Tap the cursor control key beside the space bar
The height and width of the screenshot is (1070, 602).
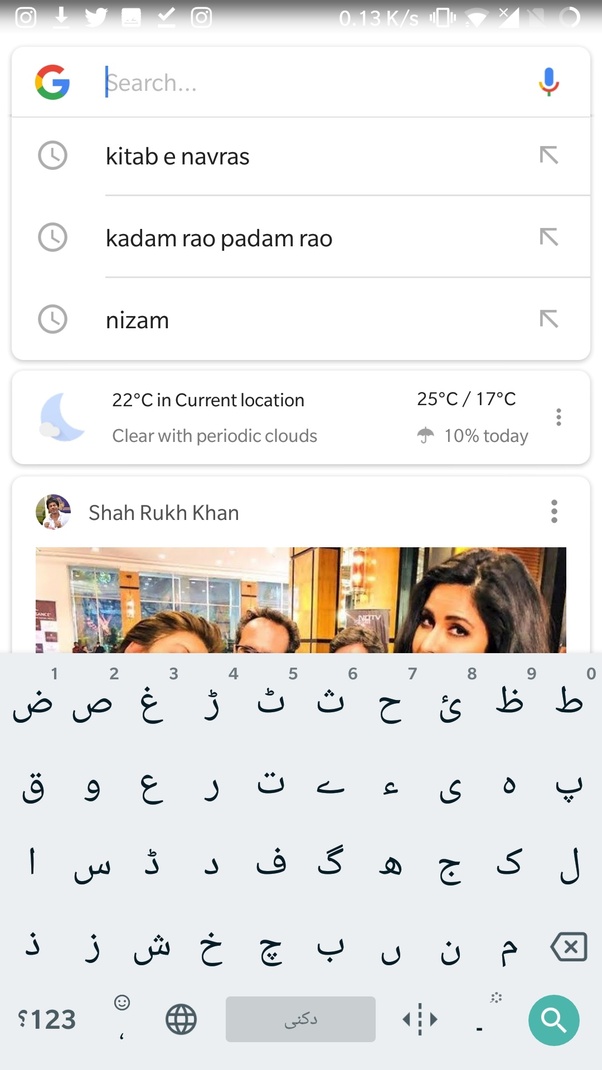[x=420, y=1019]
